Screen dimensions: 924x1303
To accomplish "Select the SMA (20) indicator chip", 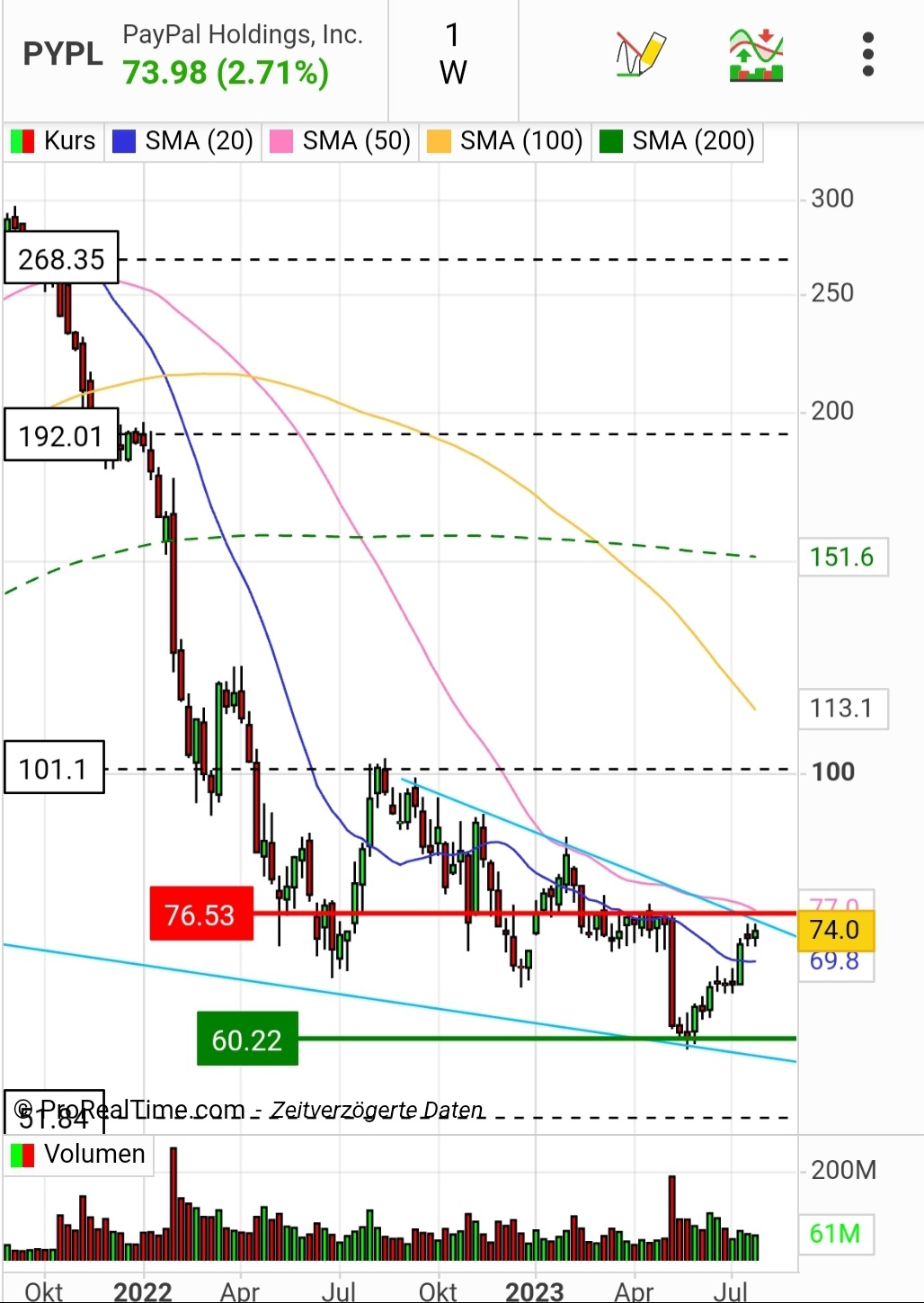I will click(182, 141).
